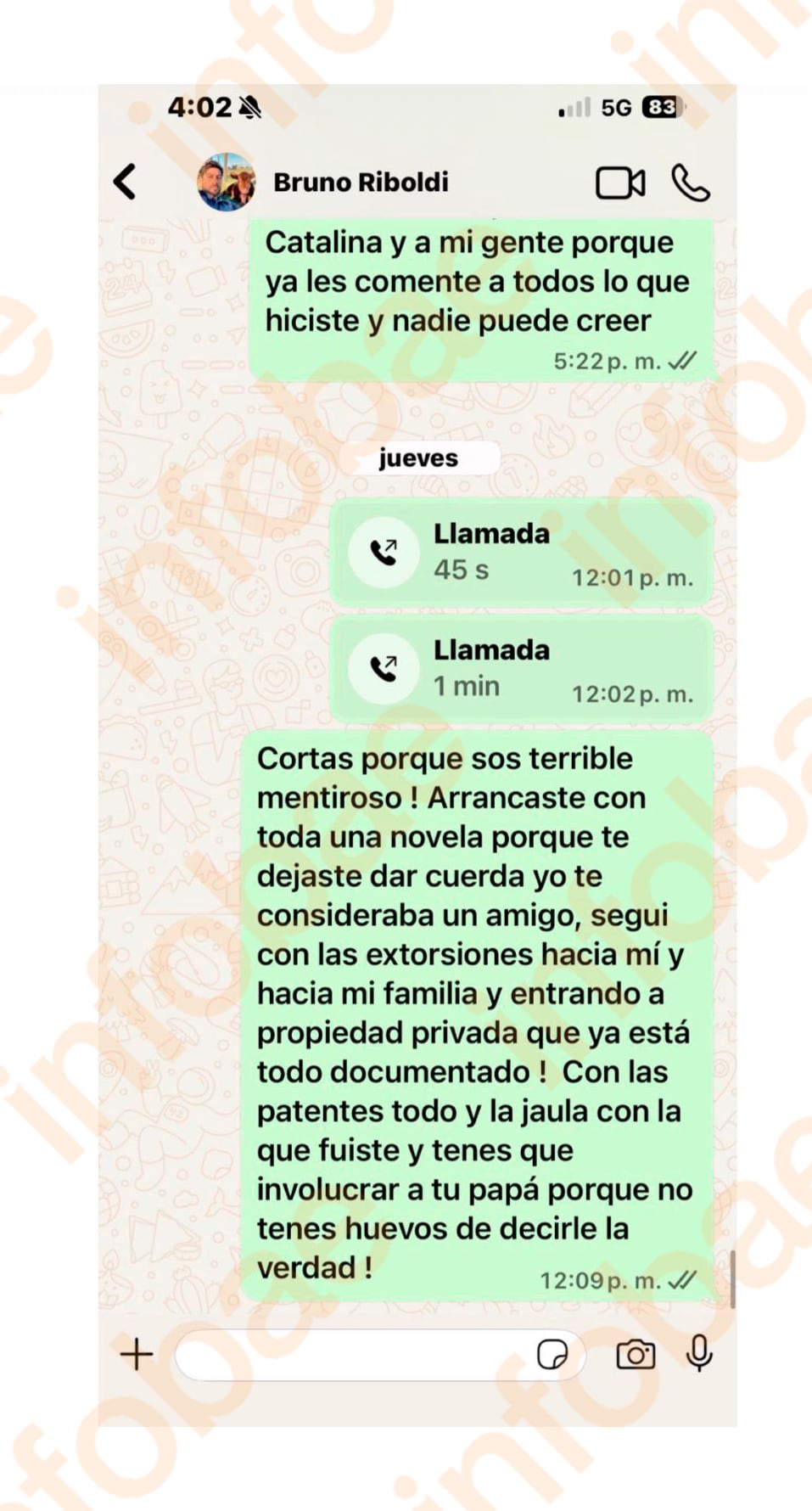
Task: Open the 45 s call entry
Action: (x=520, y=553)
